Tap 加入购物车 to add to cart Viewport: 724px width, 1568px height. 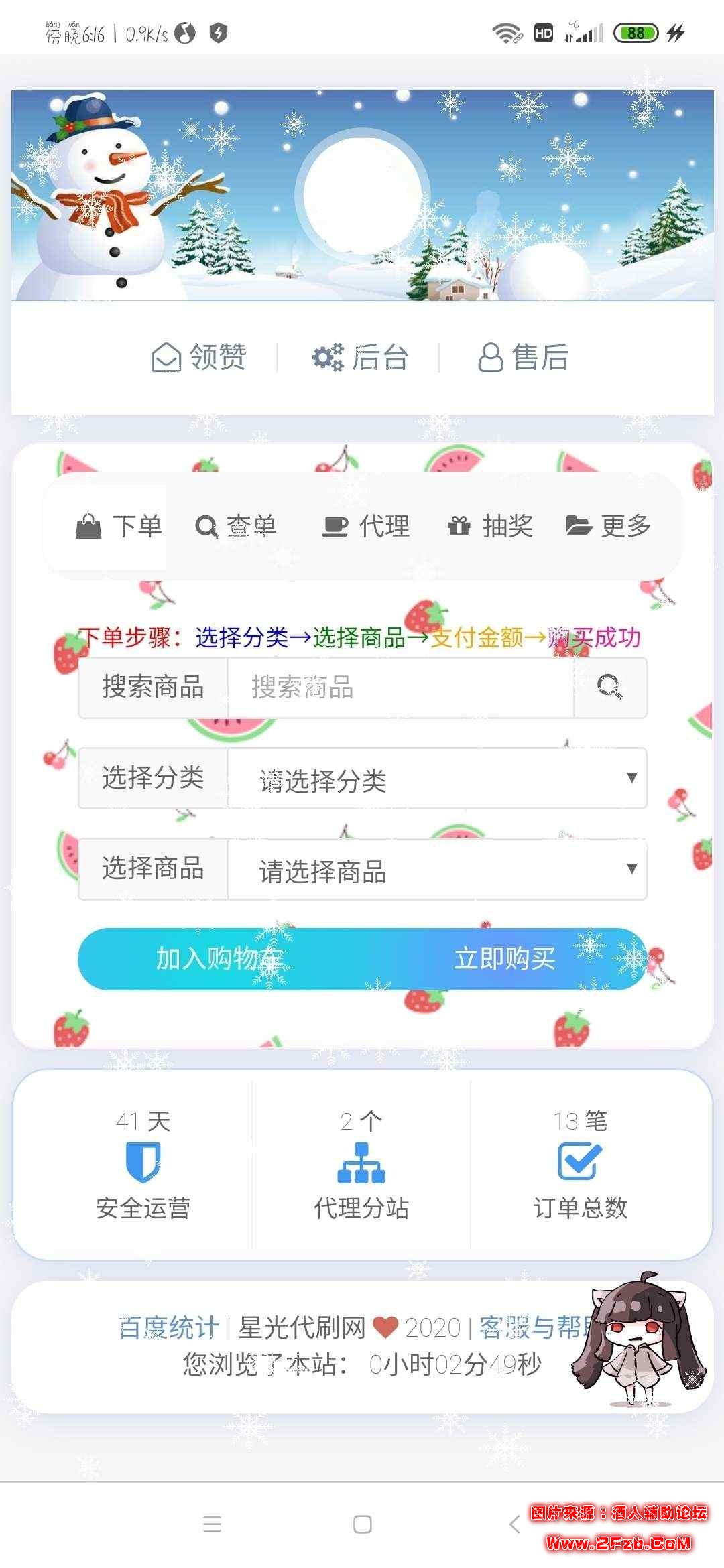tap(220, 959)
